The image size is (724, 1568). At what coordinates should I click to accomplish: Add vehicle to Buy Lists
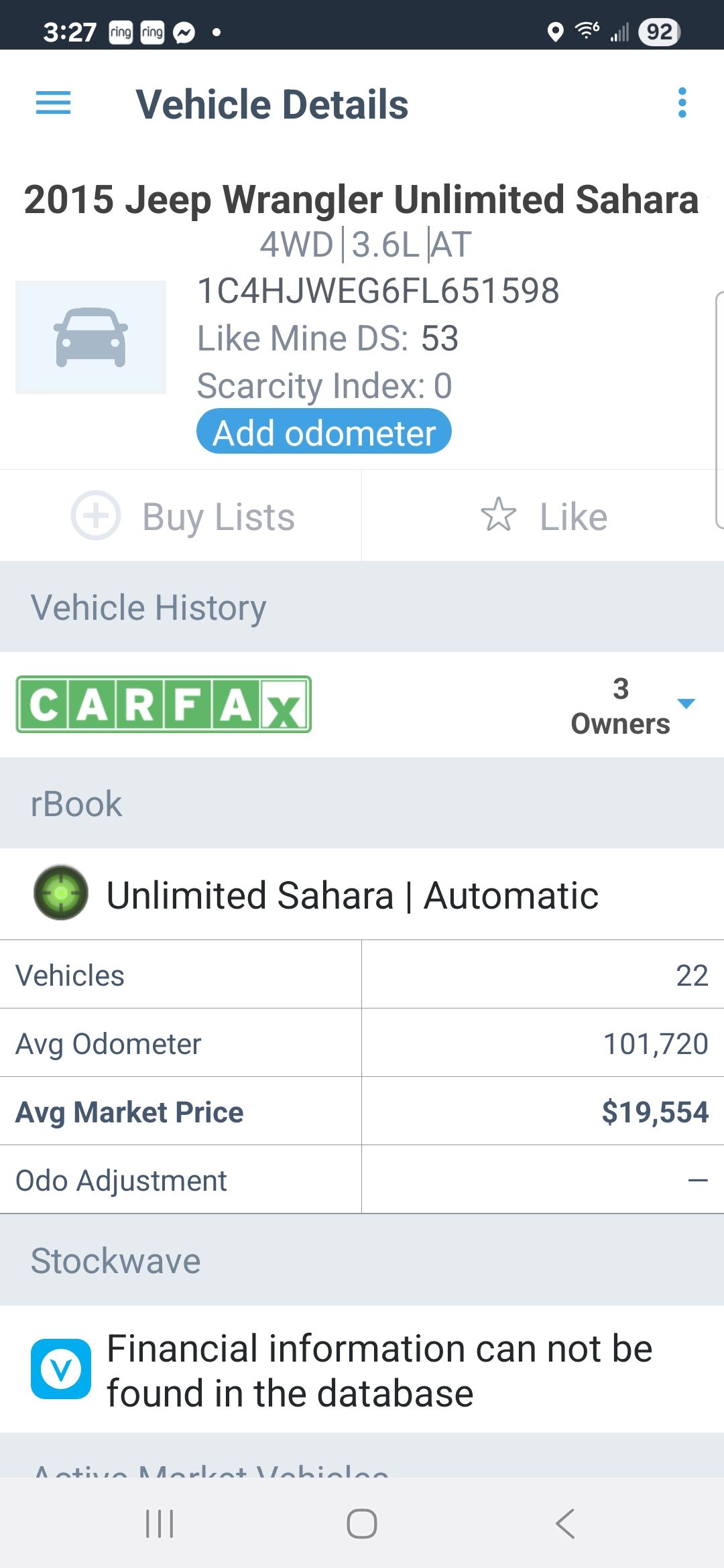182,516
